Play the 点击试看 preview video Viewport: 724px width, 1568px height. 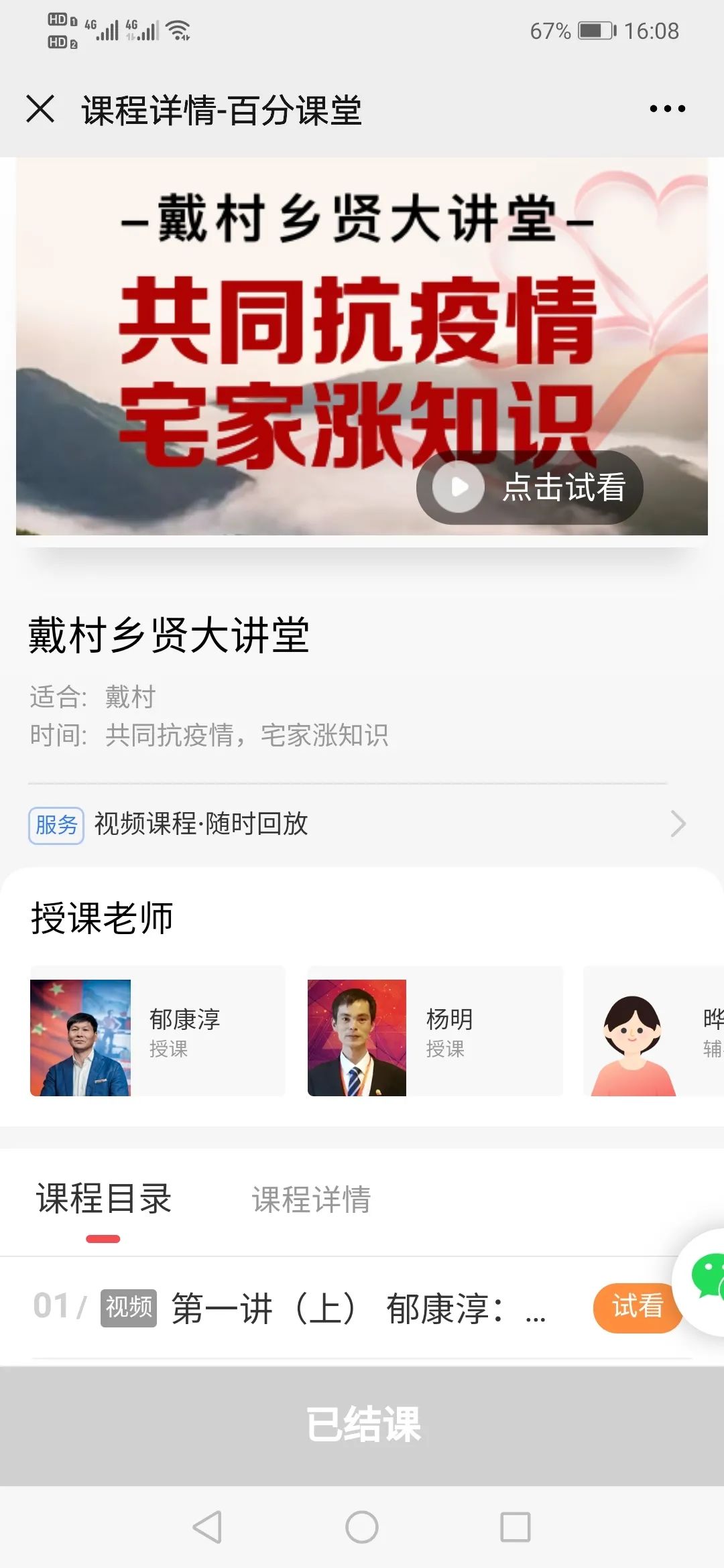click(530, 487)
